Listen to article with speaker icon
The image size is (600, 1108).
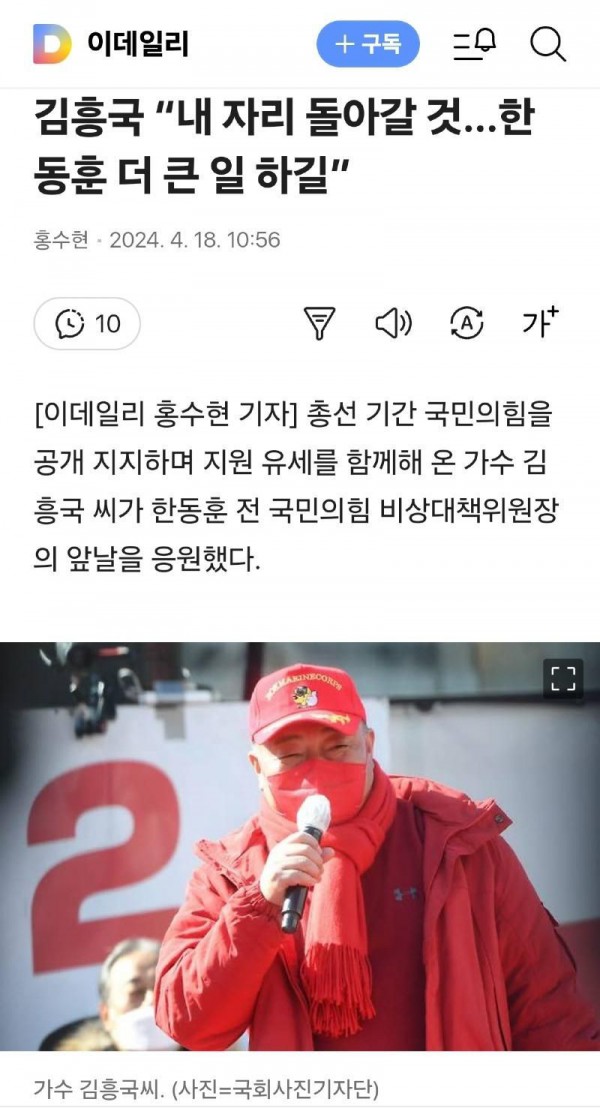(393, 323)
